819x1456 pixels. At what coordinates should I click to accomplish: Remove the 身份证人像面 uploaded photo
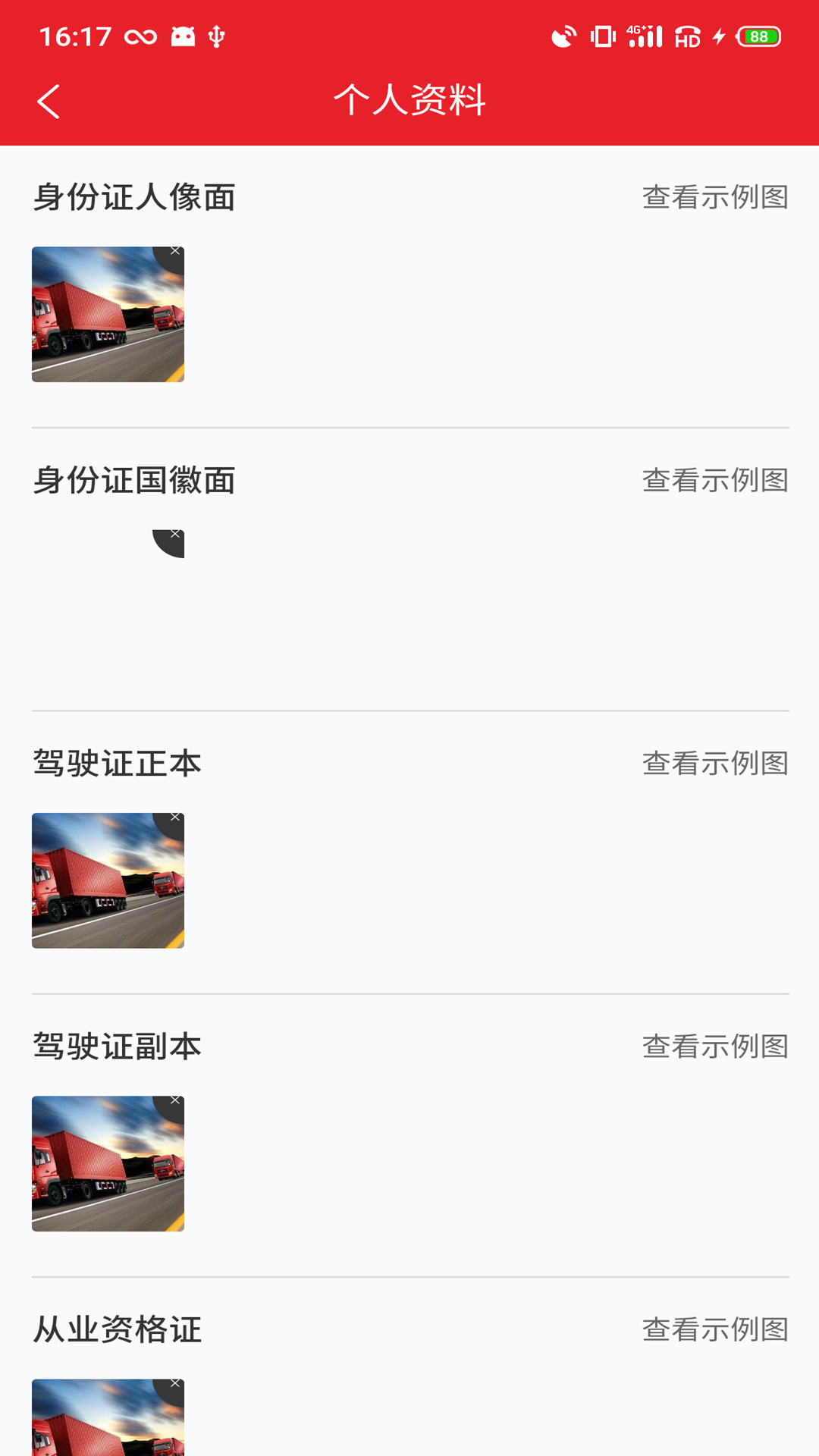[x=175, y=250]
